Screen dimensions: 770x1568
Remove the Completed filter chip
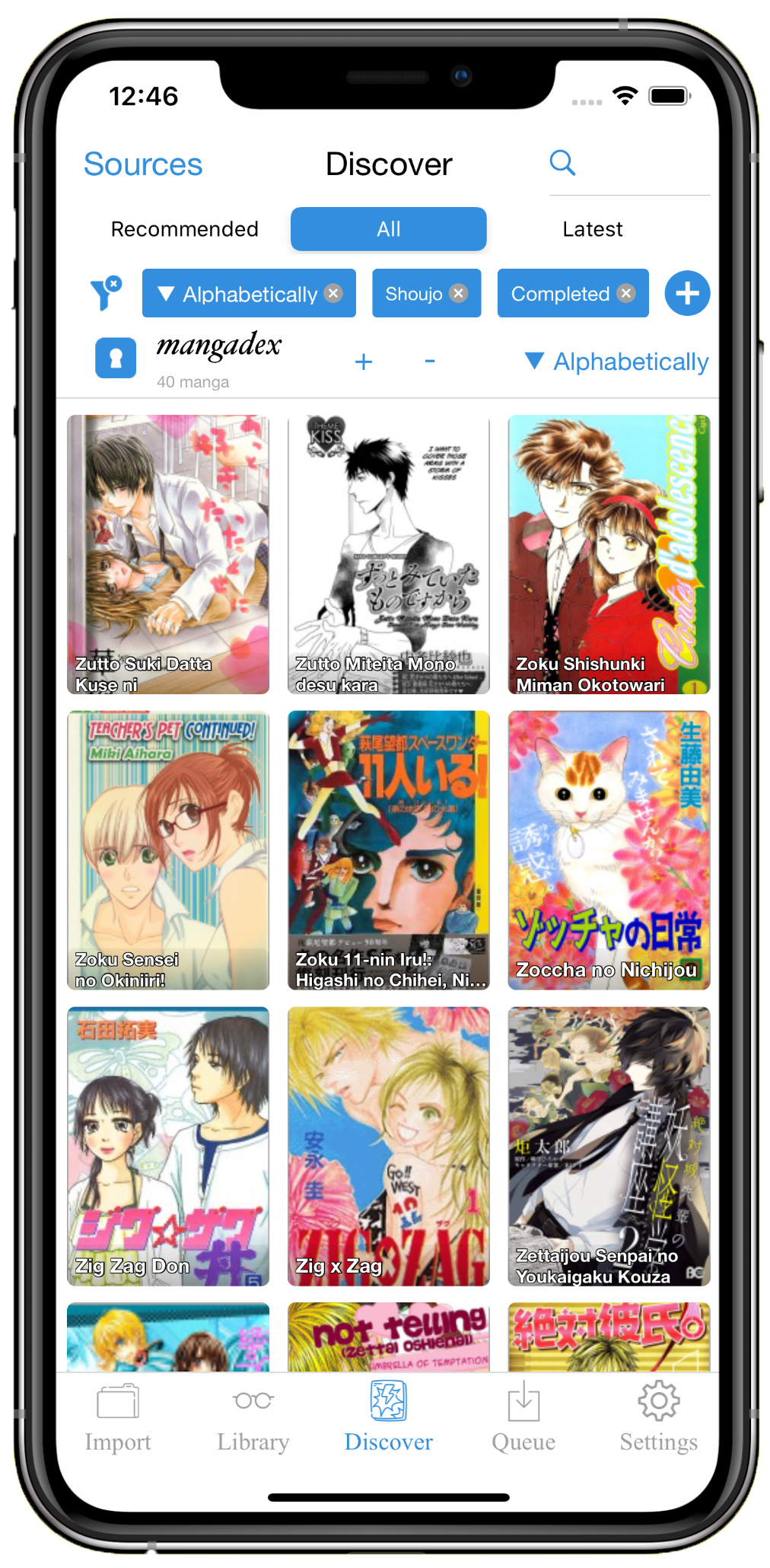coord(625,293)
